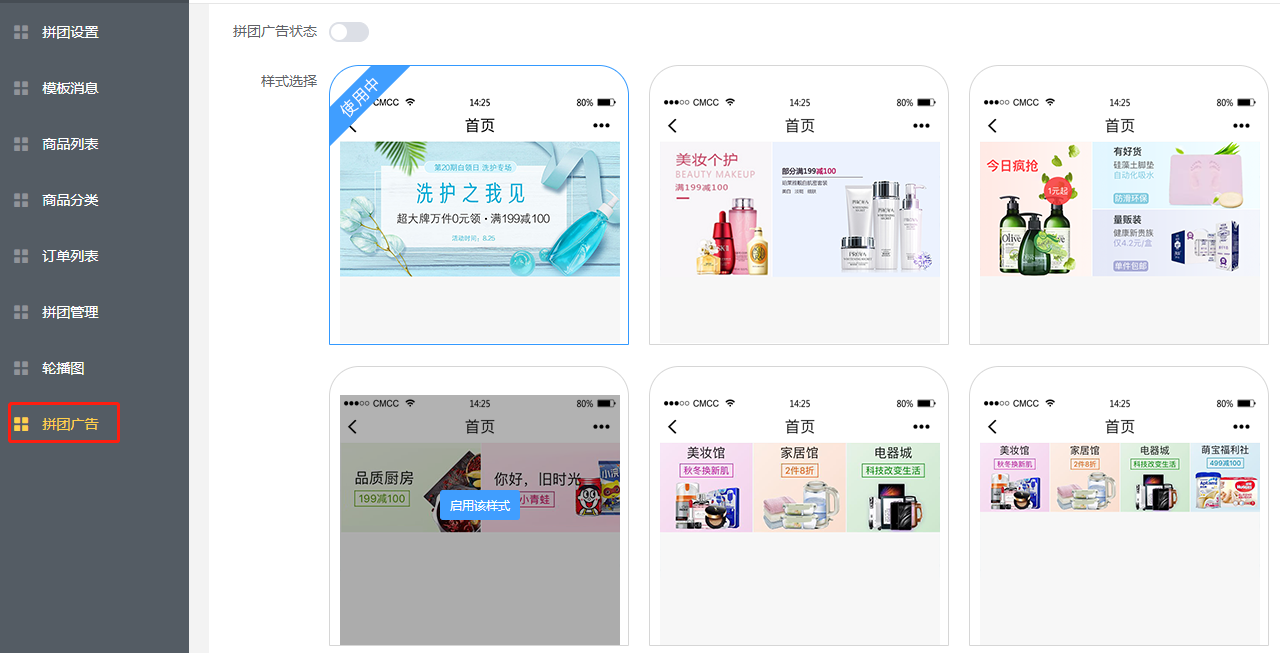
Task: Open 商品分类 section
Action: tap(70, 200)
